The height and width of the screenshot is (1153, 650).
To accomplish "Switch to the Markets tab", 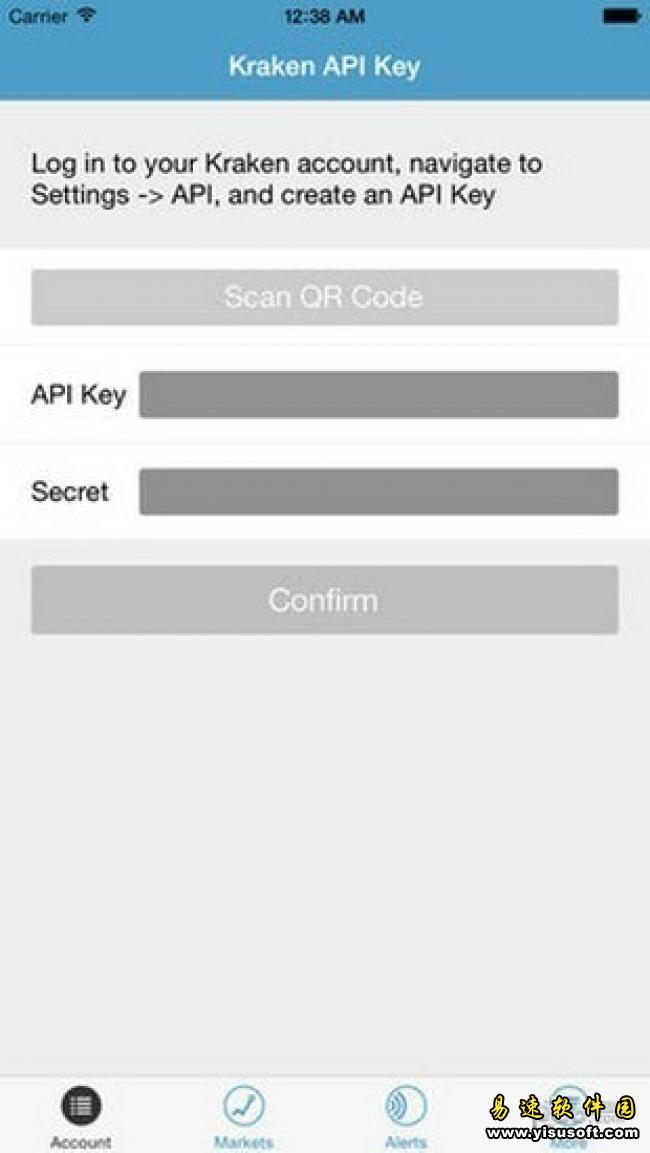I will click(243, 1116).
